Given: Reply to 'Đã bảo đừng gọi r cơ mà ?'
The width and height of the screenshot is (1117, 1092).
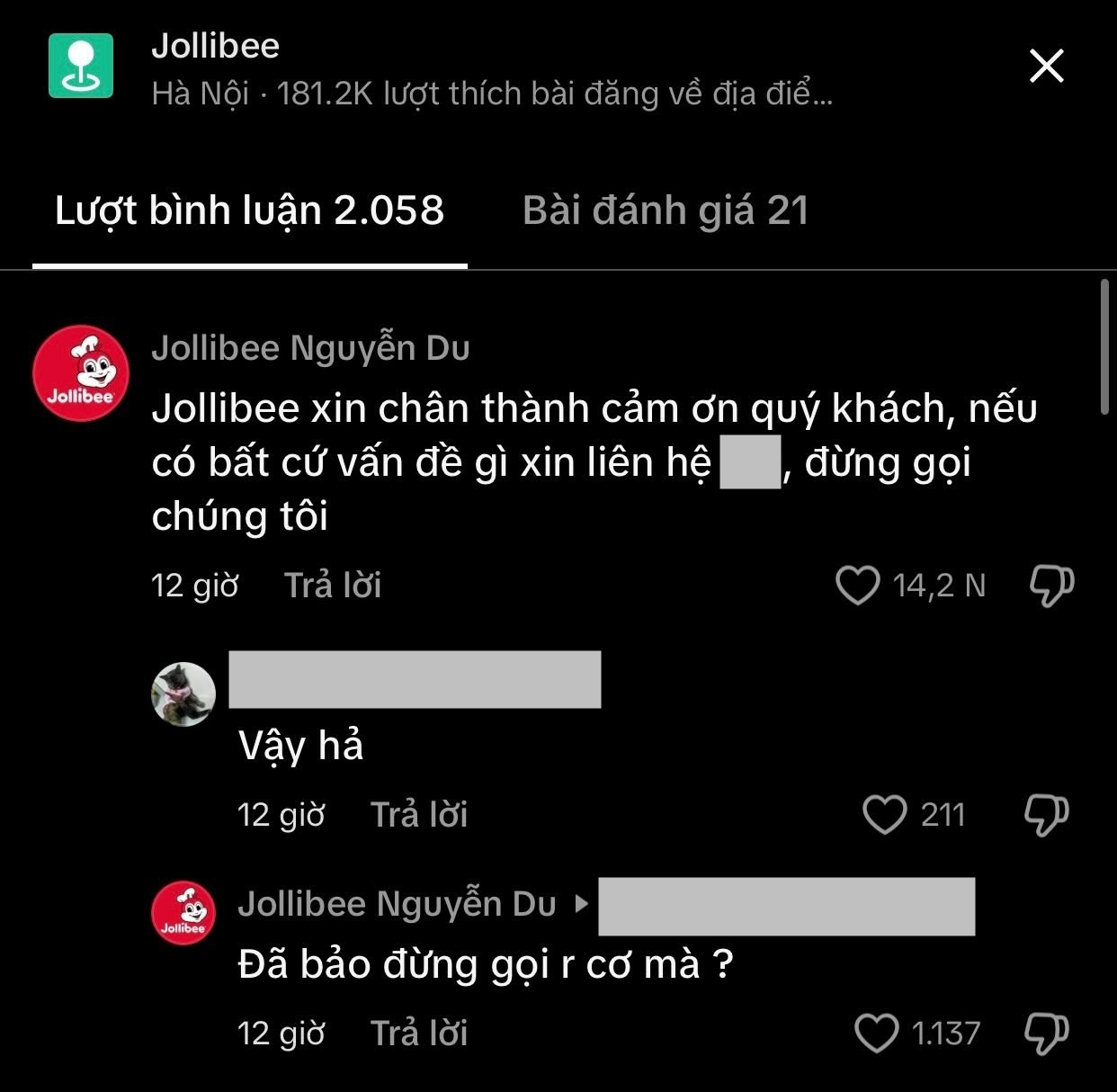Looking at the screenshot, I should click(419, 1034).
